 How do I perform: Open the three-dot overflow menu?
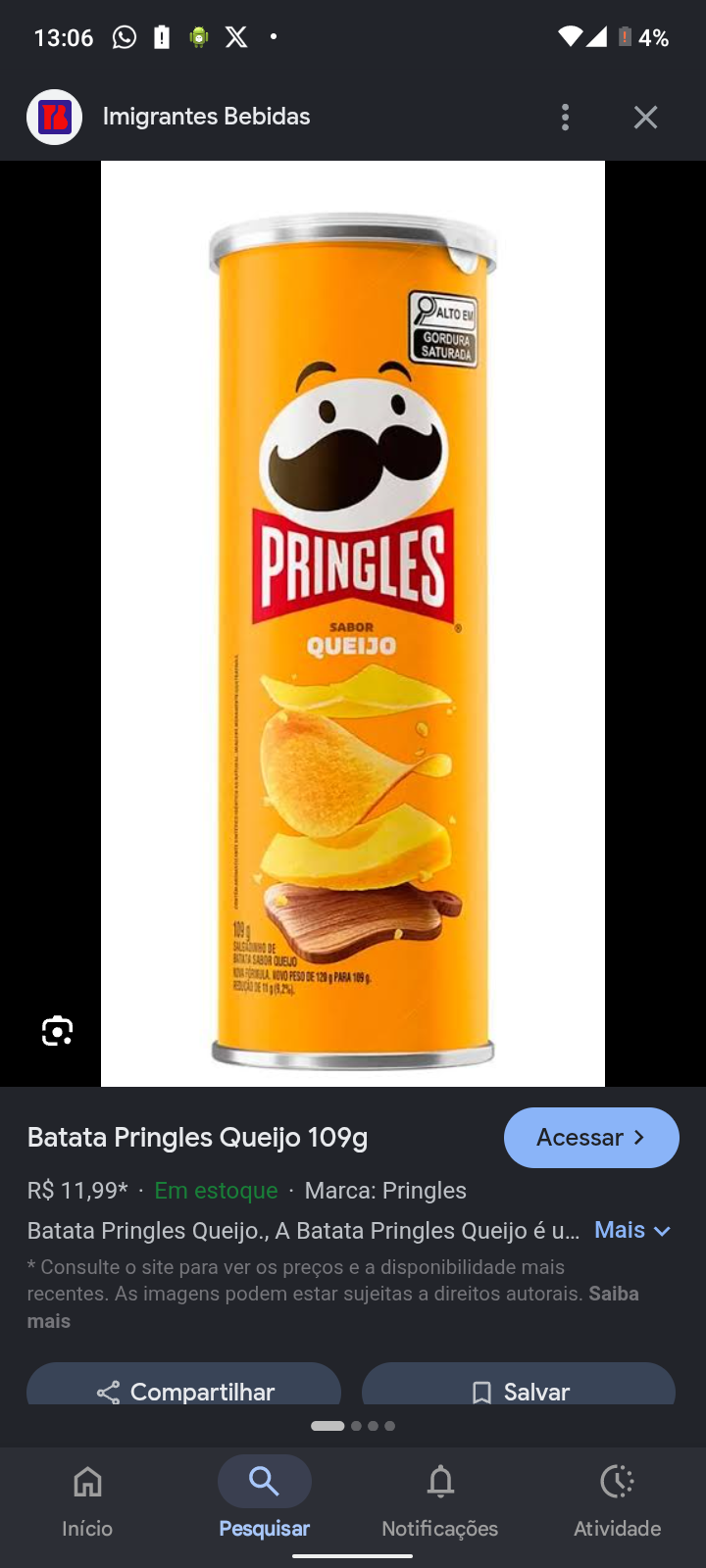point(565,118)
